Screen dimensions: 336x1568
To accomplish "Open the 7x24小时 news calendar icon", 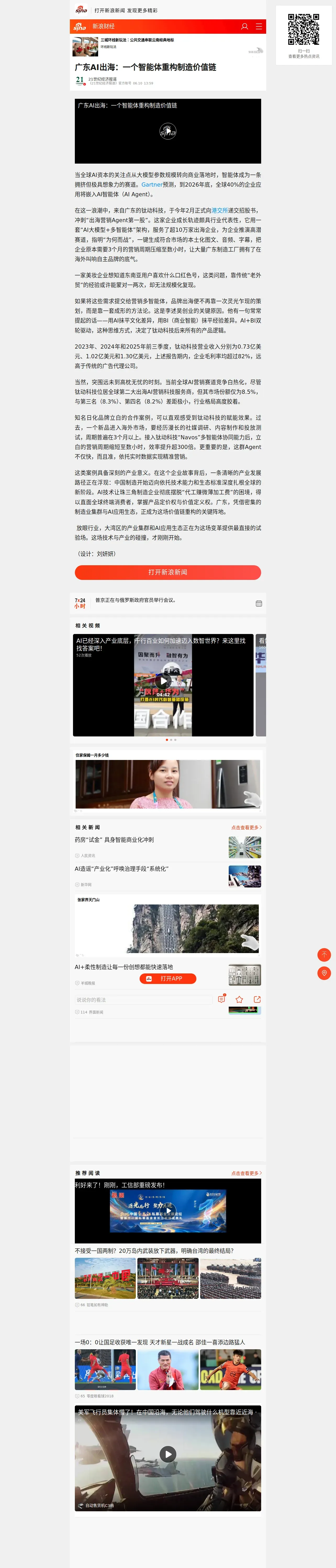I will pos(259,603).
